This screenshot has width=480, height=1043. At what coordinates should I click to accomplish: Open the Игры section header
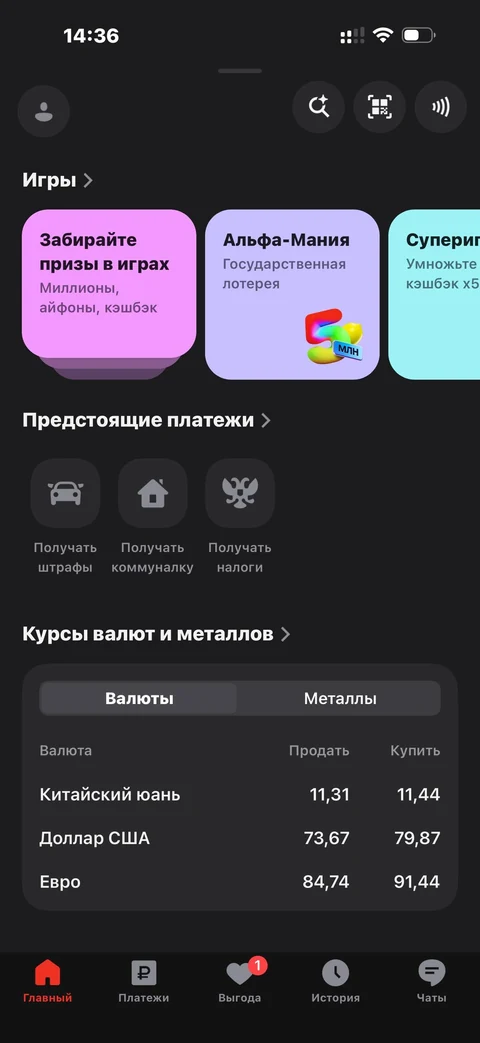(58, 180)
